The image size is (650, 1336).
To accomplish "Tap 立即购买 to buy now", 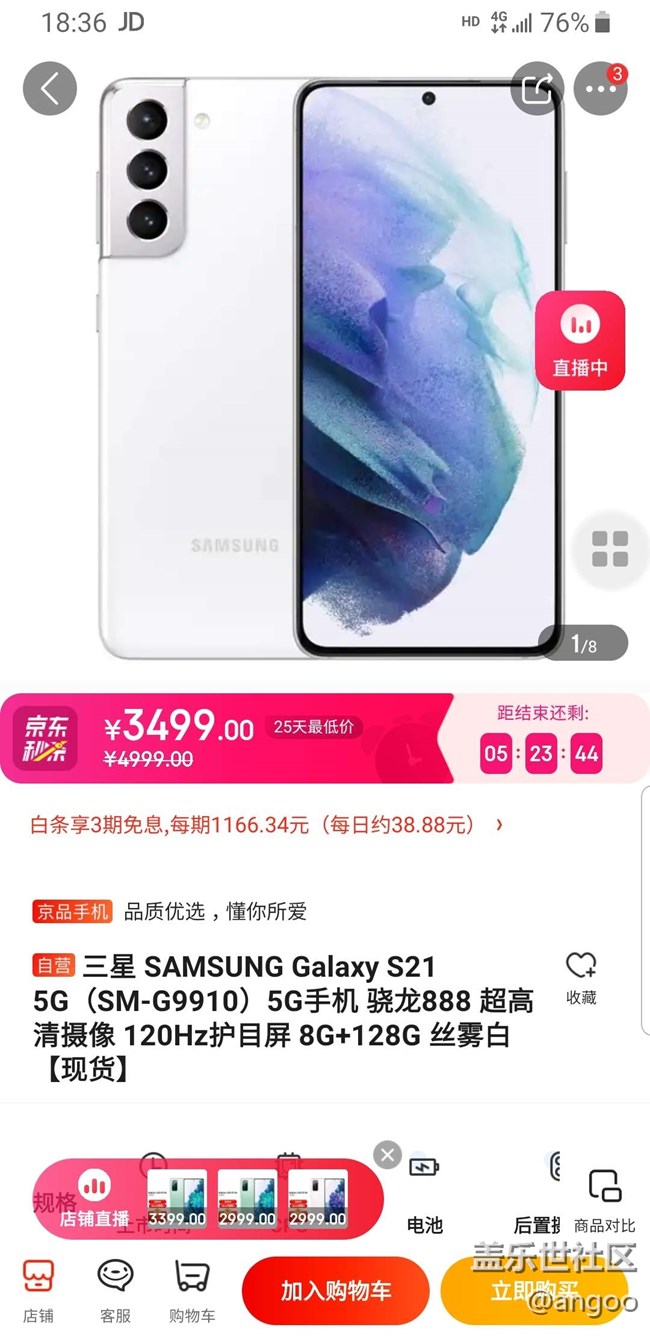I will tap(535, 1291).
